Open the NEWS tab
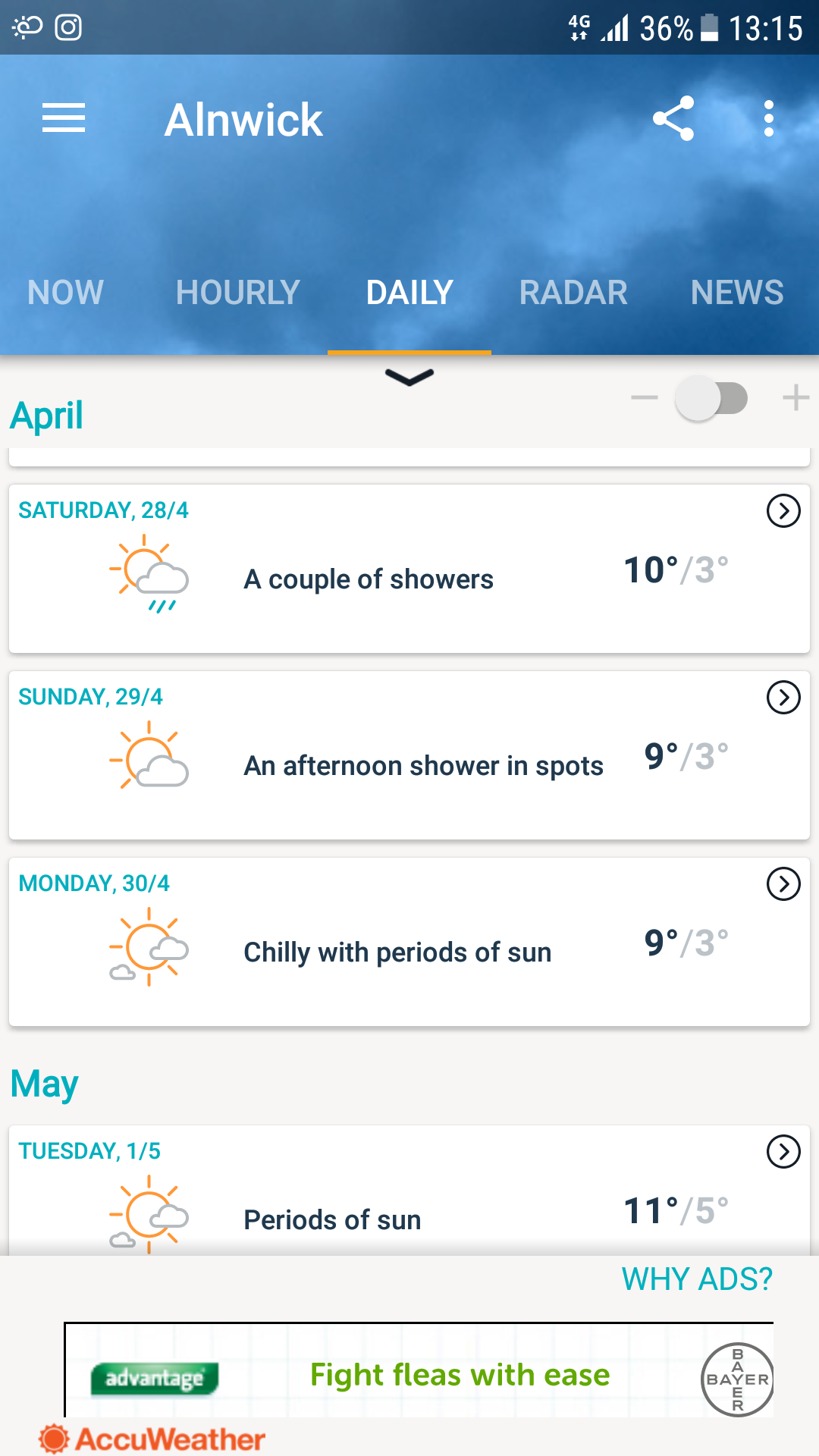The height and width of the screenshot is (1456, 819). pos(737,293)
